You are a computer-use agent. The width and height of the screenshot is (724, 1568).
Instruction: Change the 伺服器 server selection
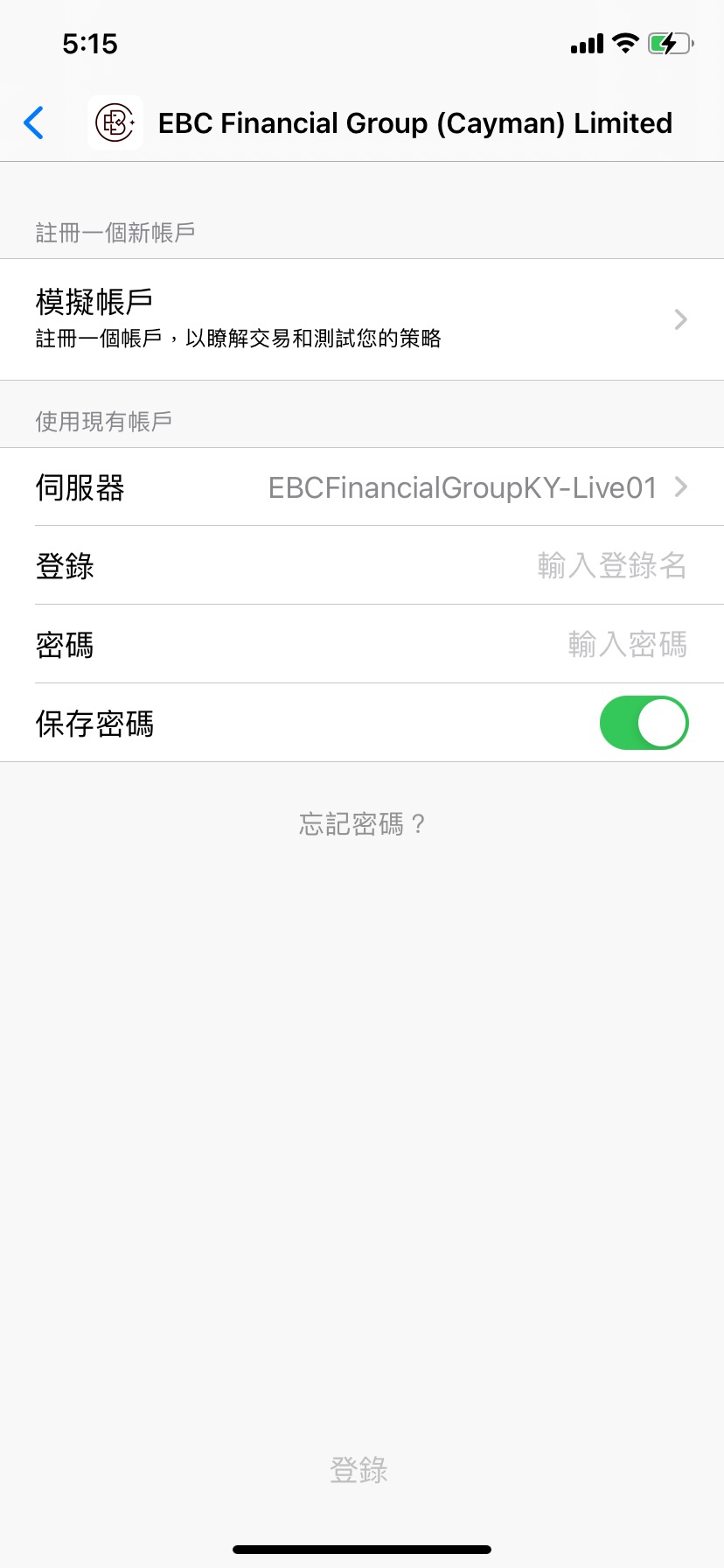click(x=362, y=486)
